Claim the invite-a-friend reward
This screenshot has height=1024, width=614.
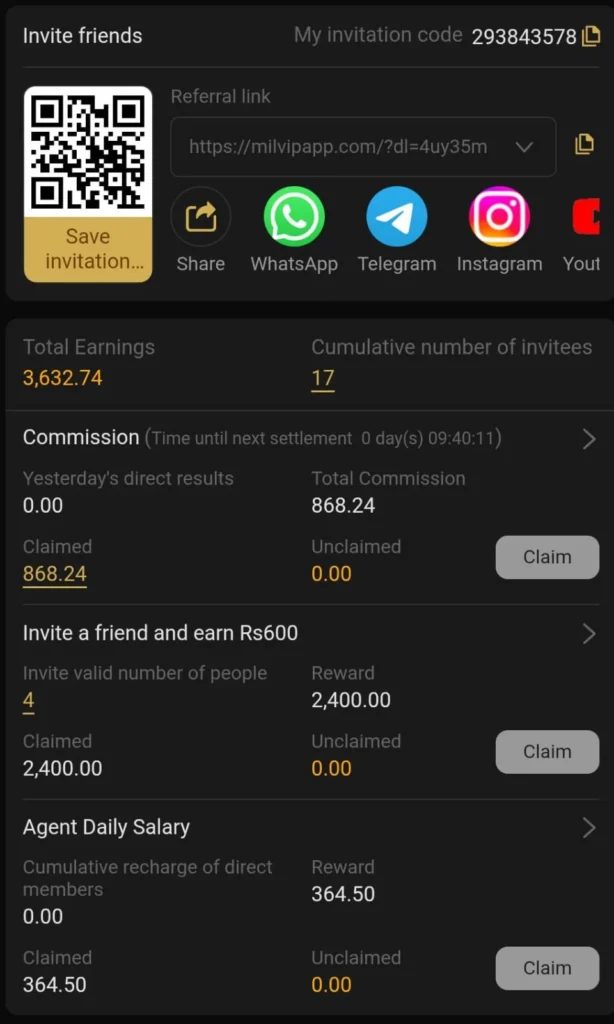pos(547,752)
